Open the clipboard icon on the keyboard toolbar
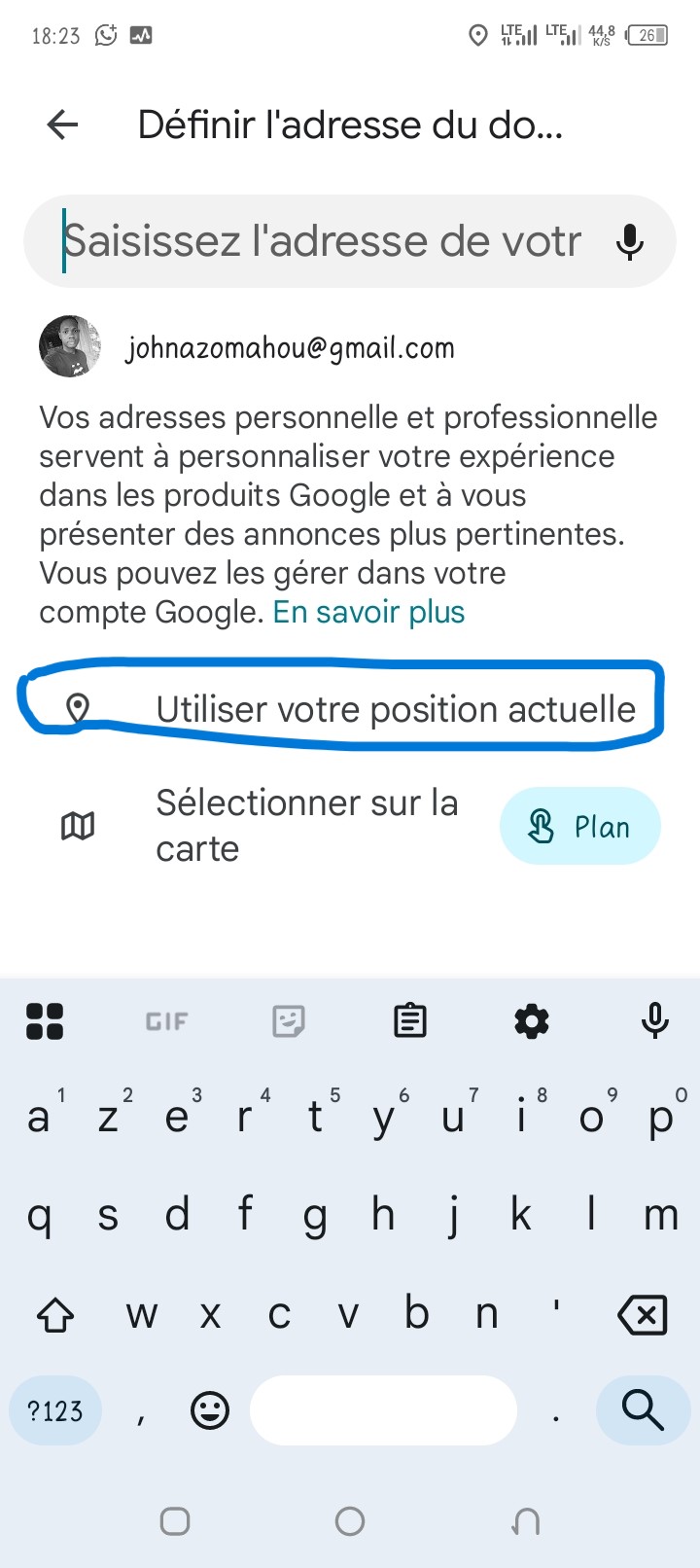The image size is (700, 1568). (409, 1020)
